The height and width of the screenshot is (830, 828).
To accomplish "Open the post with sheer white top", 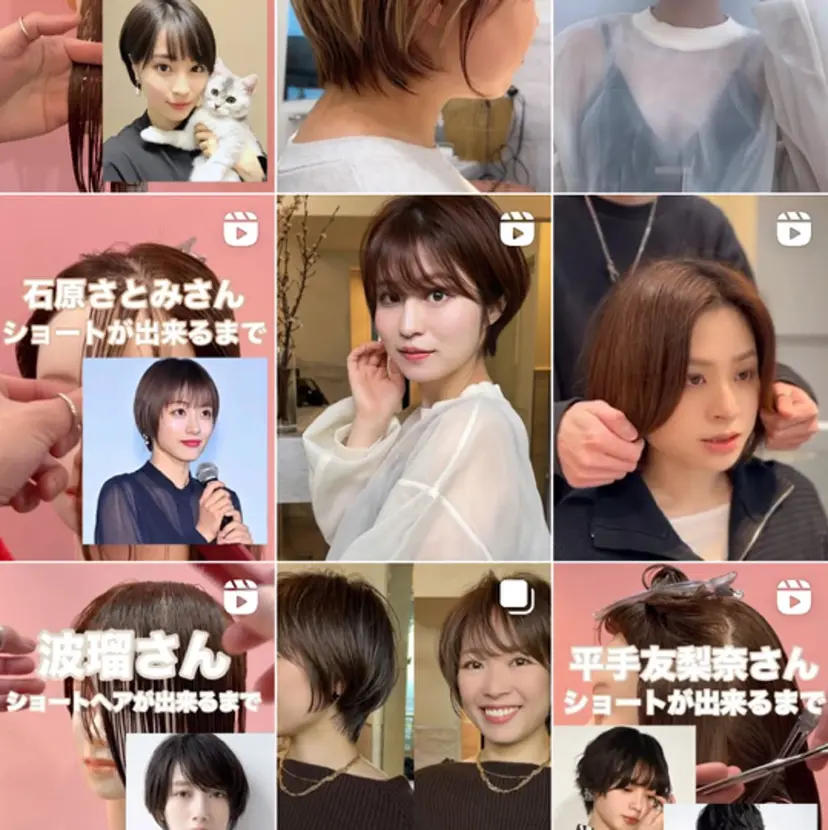I will point(691,95).
